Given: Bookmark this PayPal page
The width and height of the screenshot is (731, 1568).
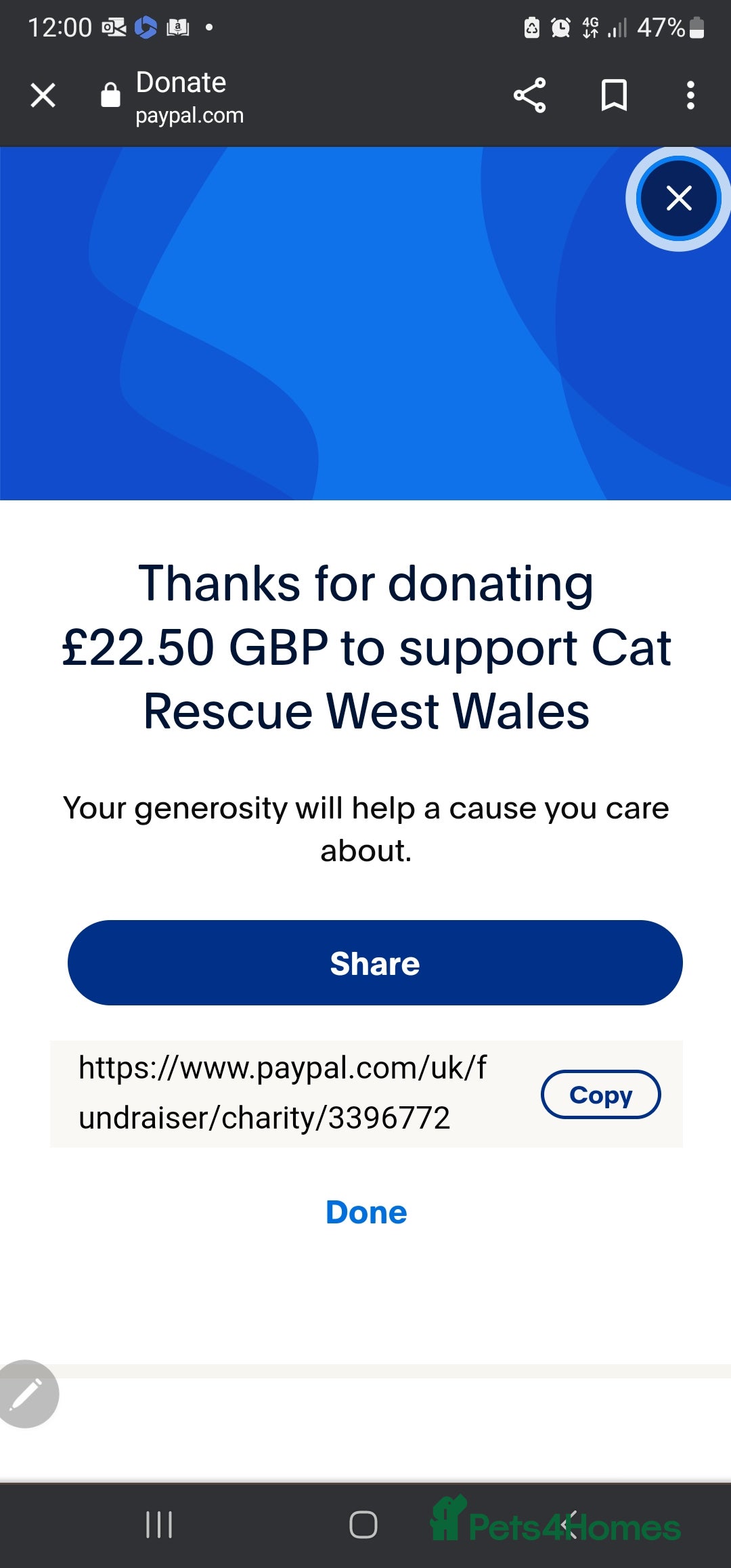Looking at the screenshot, I should coord(614,95).
